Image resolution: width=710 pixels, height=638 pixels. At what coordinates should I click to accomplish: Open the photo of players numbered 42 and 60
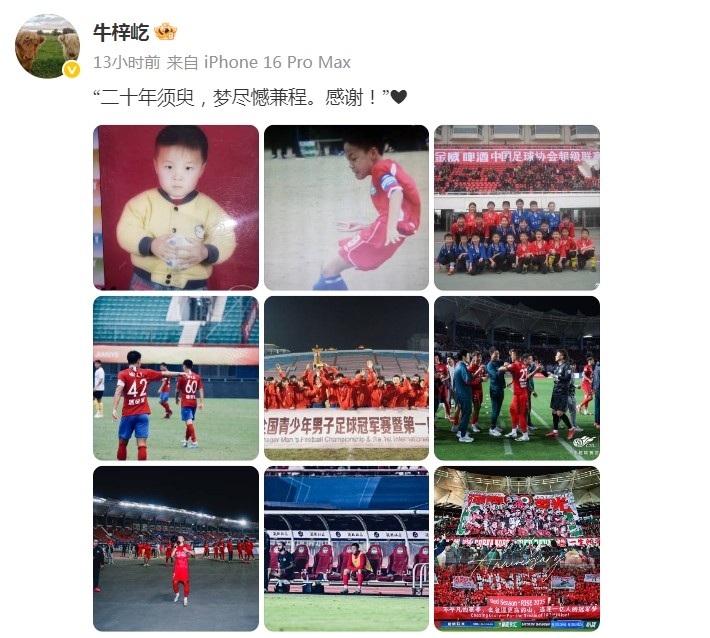[176, 378]
